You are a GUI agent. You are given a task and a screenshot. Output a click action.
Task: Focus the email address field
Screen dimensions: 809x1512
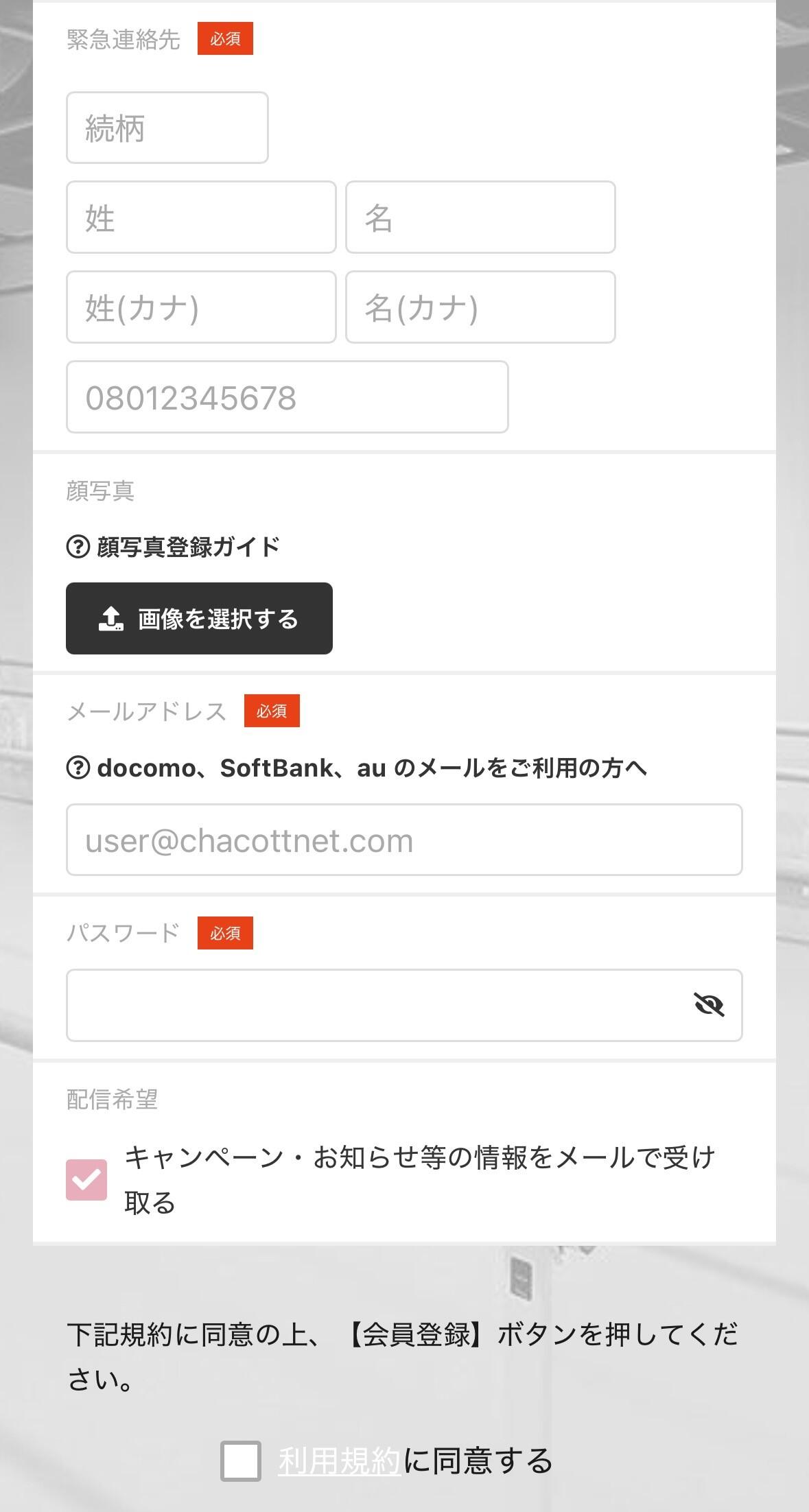coord(404,840)
